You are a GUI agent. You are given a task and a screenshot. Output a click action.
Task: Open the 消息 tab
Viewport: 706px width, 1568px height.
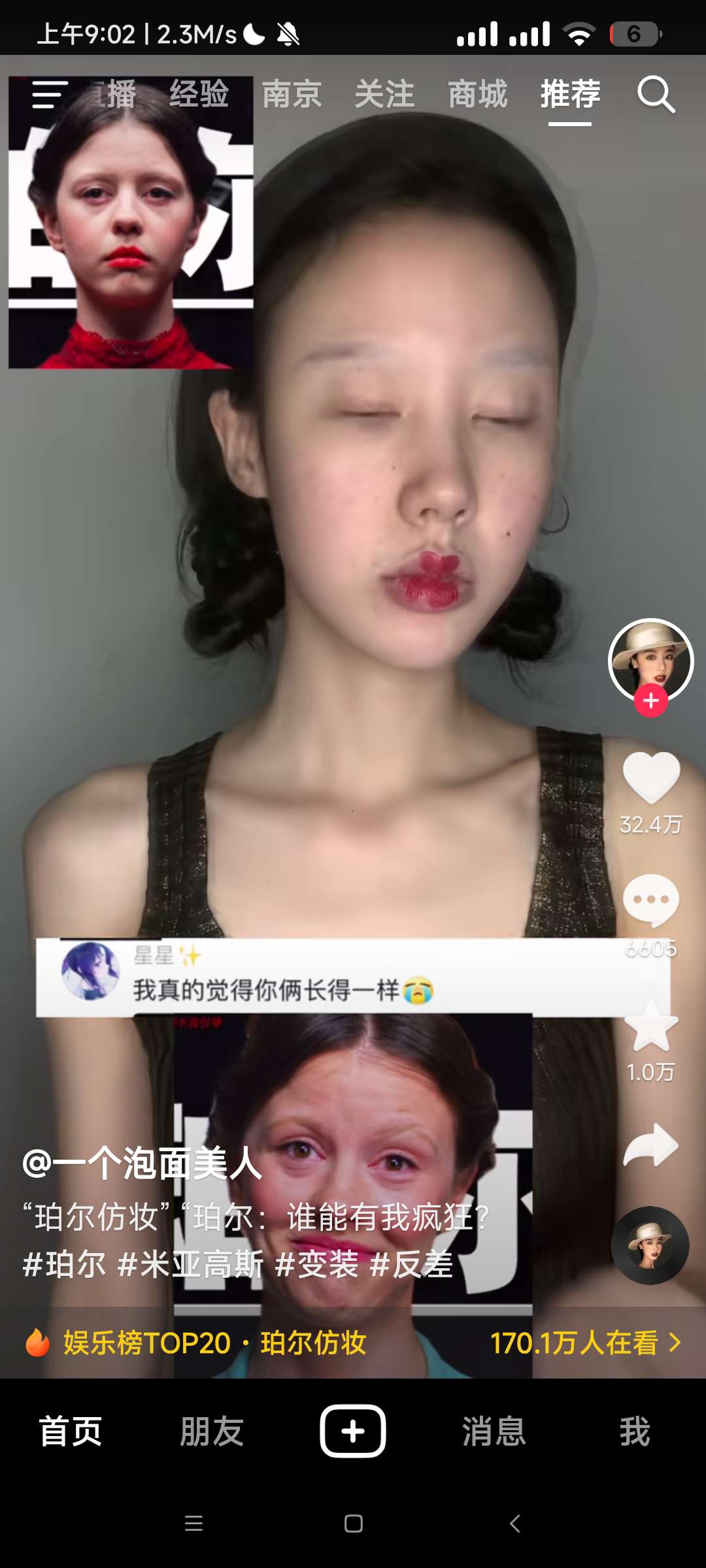click(x=494, y=1431)
